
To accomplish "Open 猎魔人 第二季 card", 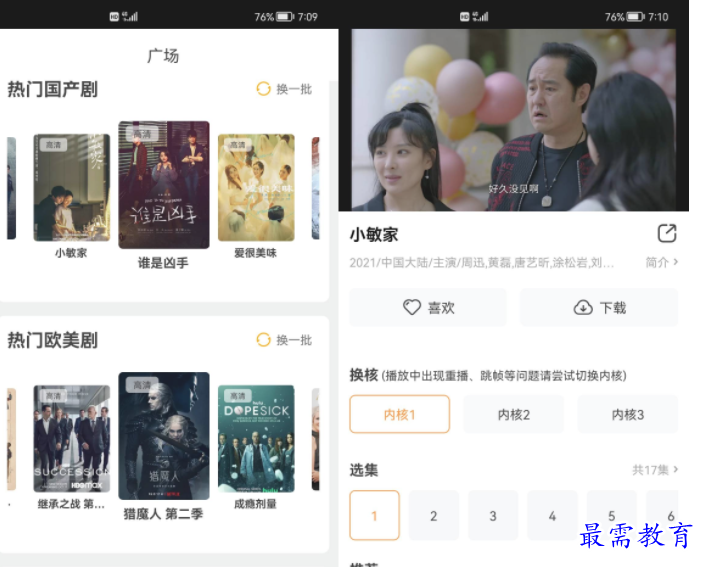I will coord(164,436).
